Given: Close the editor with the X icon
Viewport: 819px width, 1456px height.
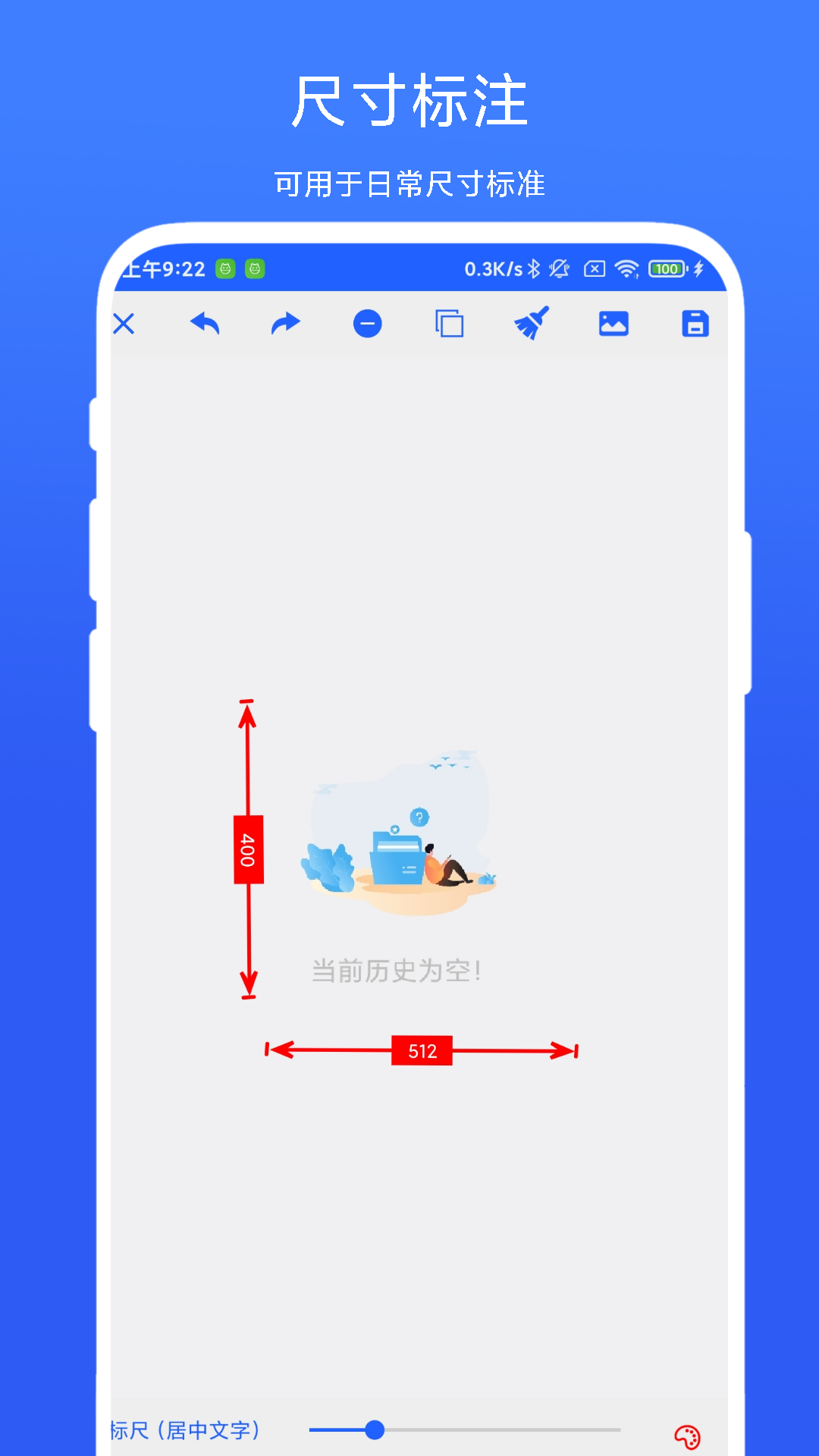Looking at the screenshot, I should click(x=125, y=322).
